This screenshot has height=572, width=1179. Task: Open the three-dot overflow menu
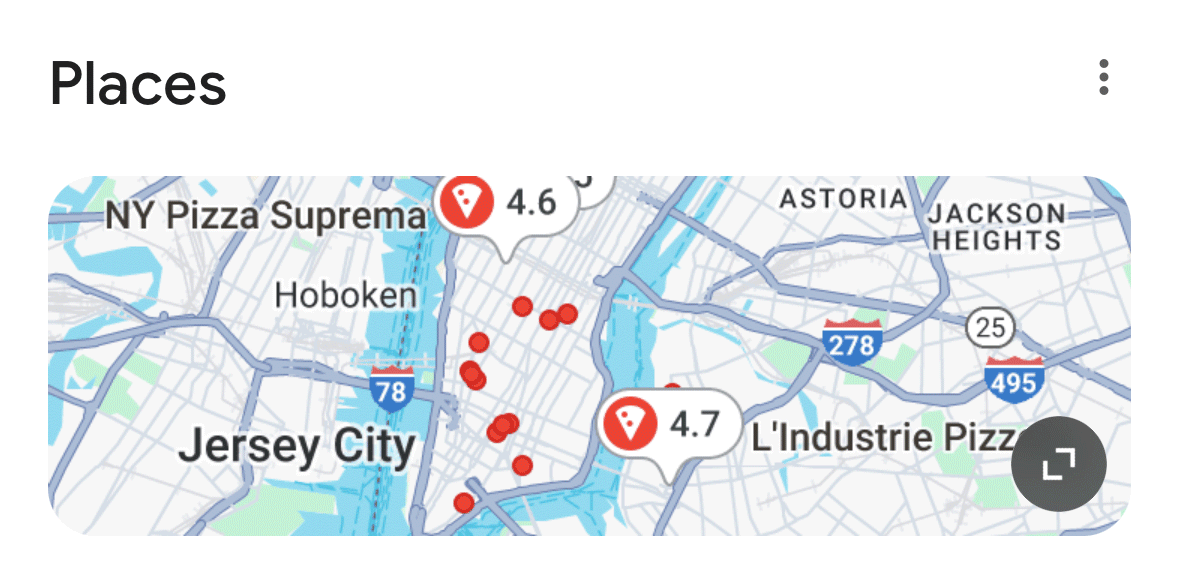click(x=1103, y=77)
